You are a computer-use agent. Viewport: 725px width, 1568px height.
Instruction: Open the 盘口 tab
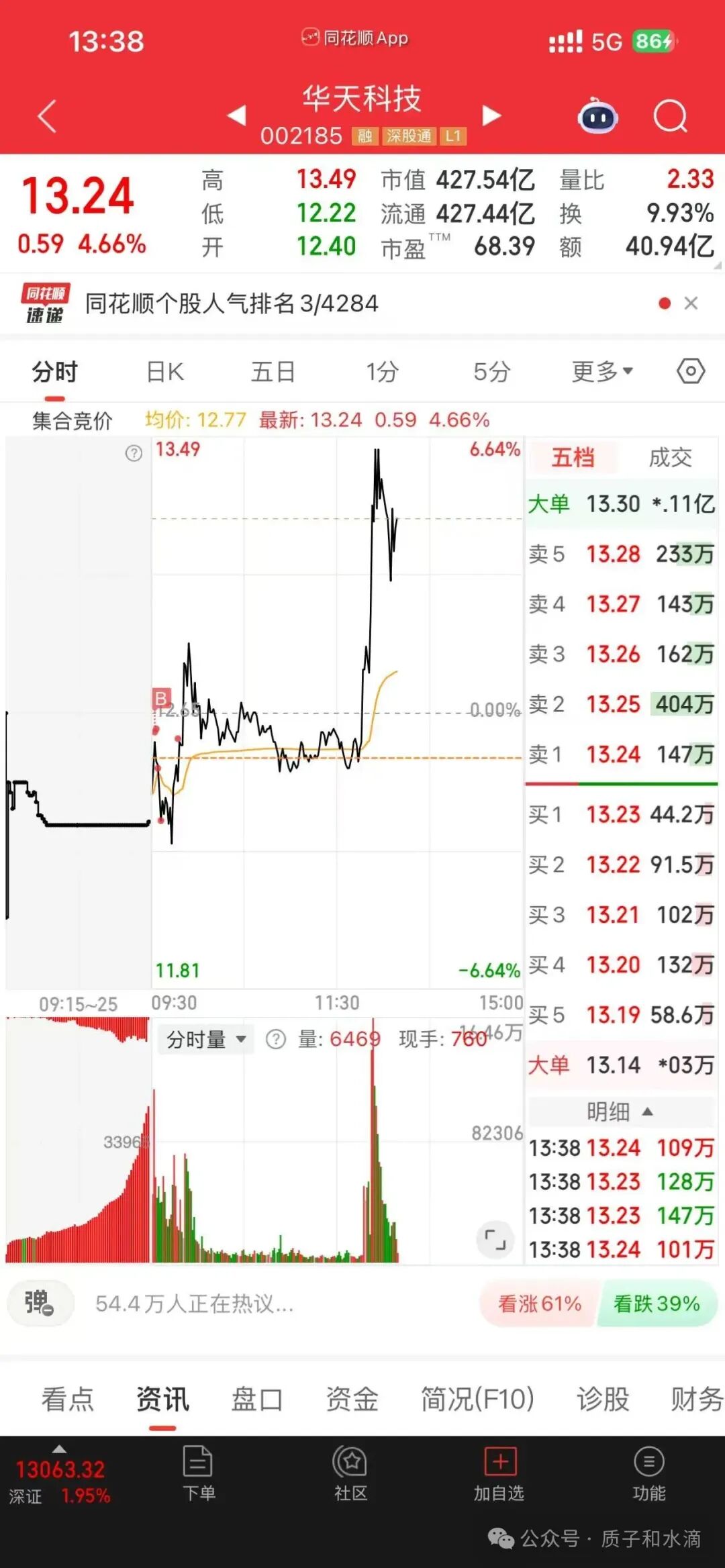[257, 1400]
